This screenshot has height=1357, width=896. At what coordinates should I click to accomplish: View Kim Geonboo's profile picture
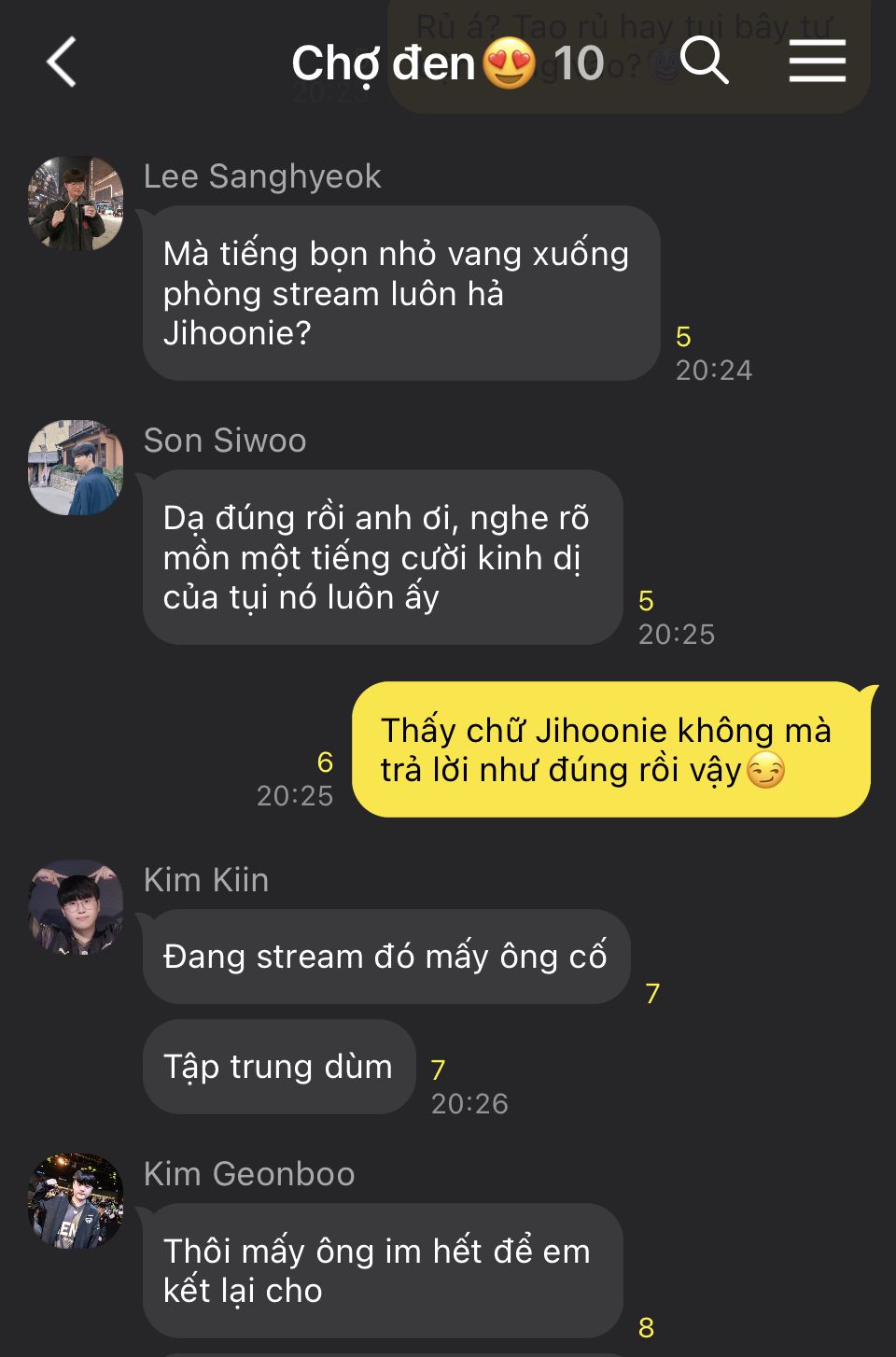pos(76,1201)
